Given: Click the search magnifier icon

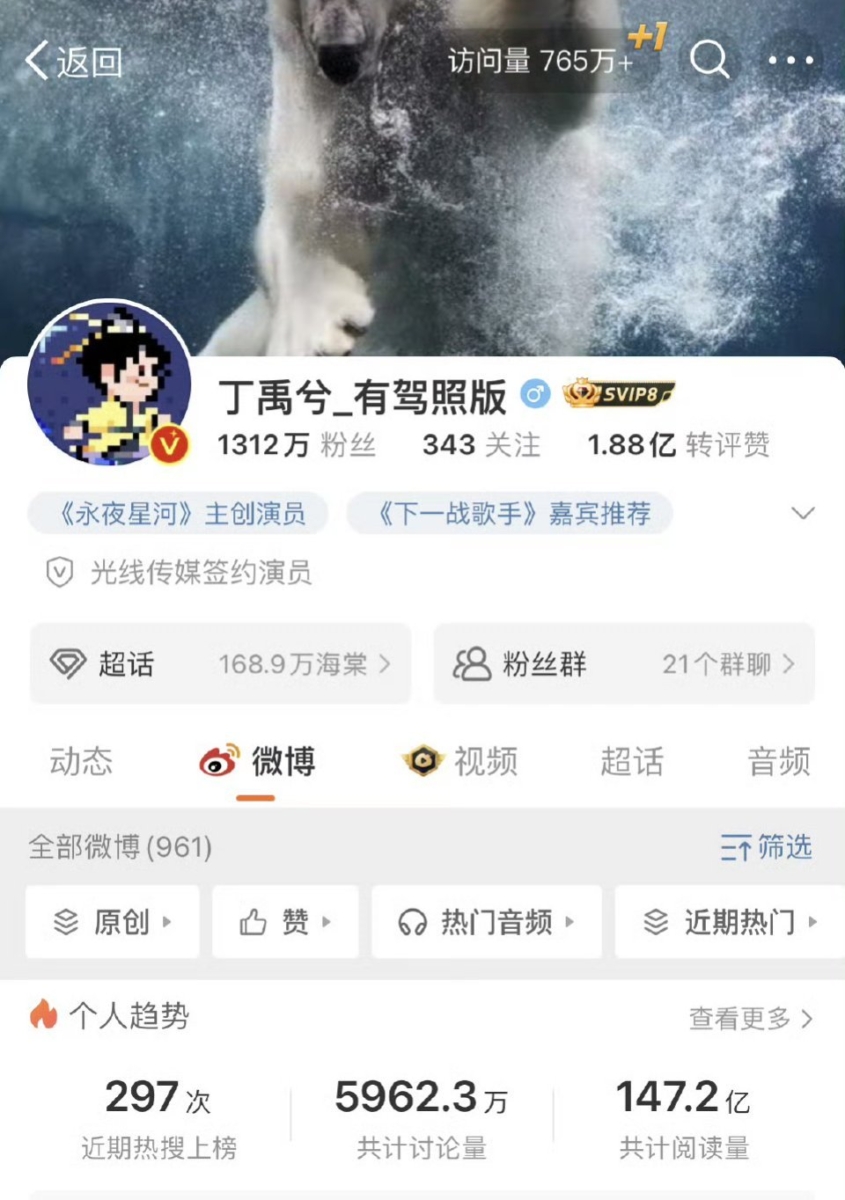Looking at the screenshot, I should pyautogui.click(x=710, y=60).
